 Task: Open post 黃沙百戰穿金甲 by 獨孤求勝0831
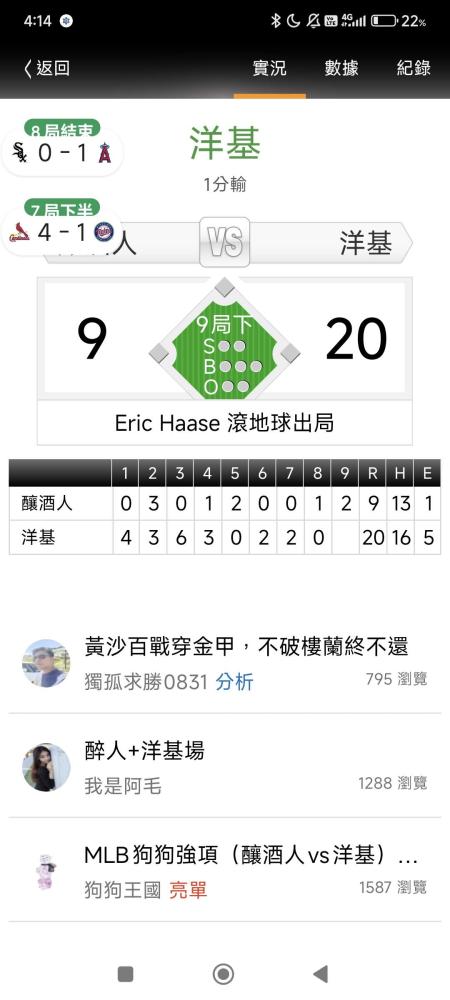point(225,662)
